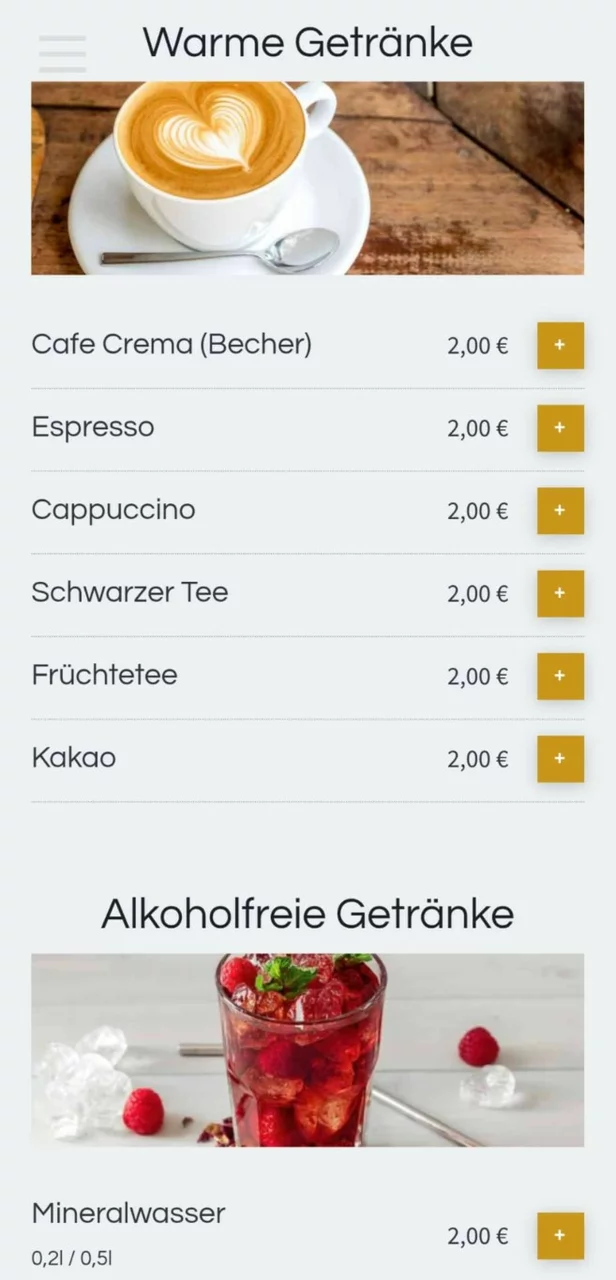This screenshot has height=1280, width=616.
Task: Add Früchtetee using its plus button
Action: [x=560, y=676]
